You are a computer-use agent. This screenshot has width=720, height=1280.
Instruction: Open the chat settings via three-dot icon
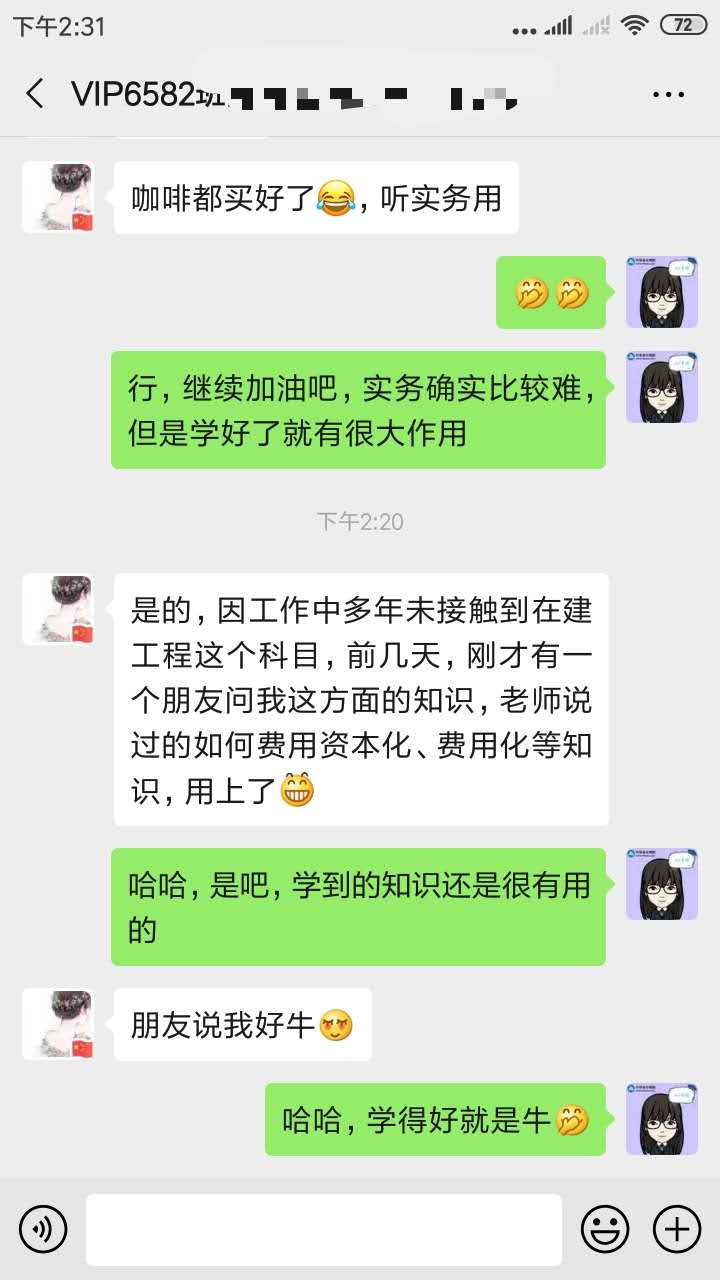(x=668, y=93)
